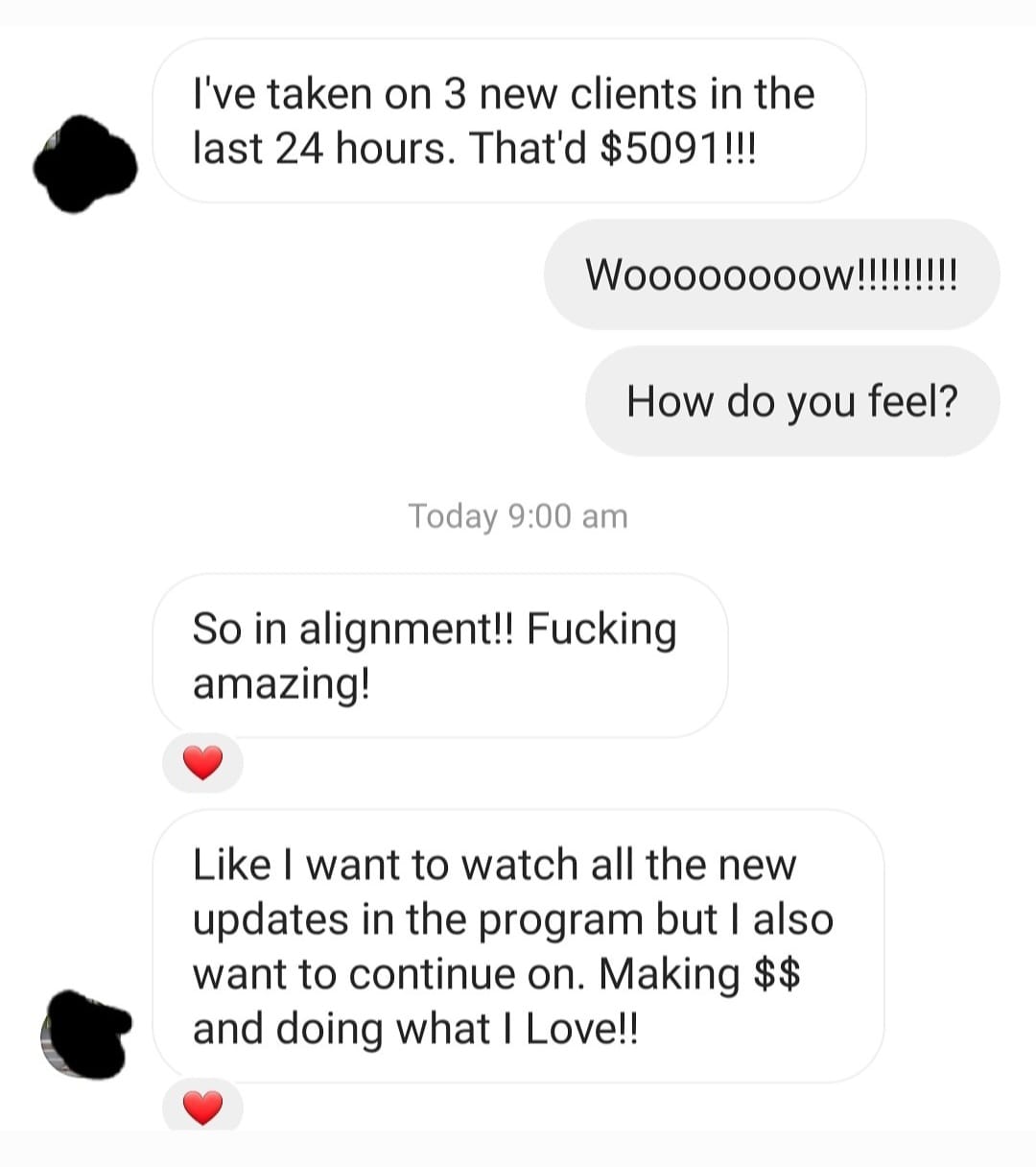
Task: Open sender's avatar beside the "3 new clients" message
Action: [x=84, y=164]
